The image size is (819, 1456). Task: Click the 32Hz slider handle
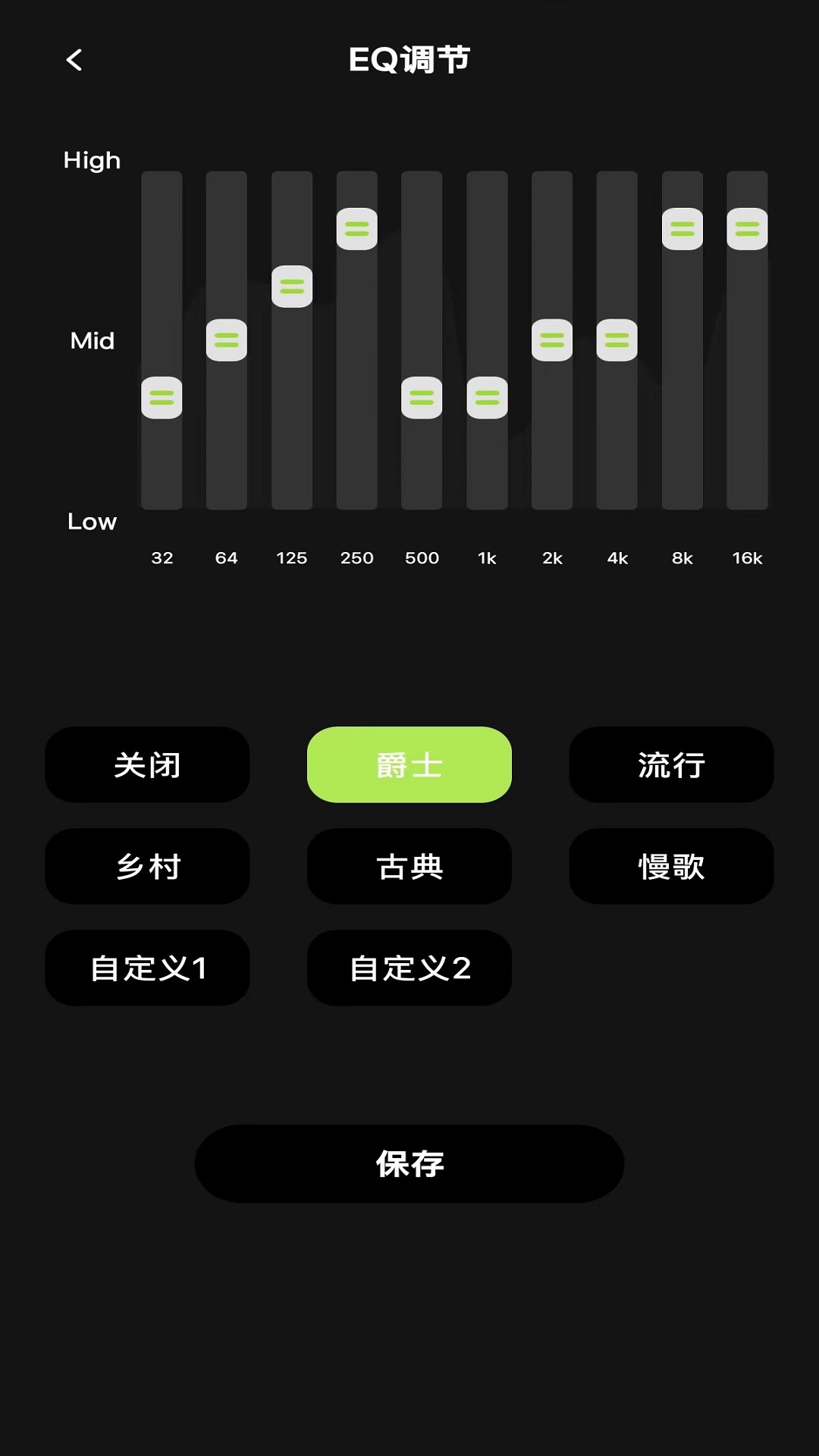[x=161, y=396]
